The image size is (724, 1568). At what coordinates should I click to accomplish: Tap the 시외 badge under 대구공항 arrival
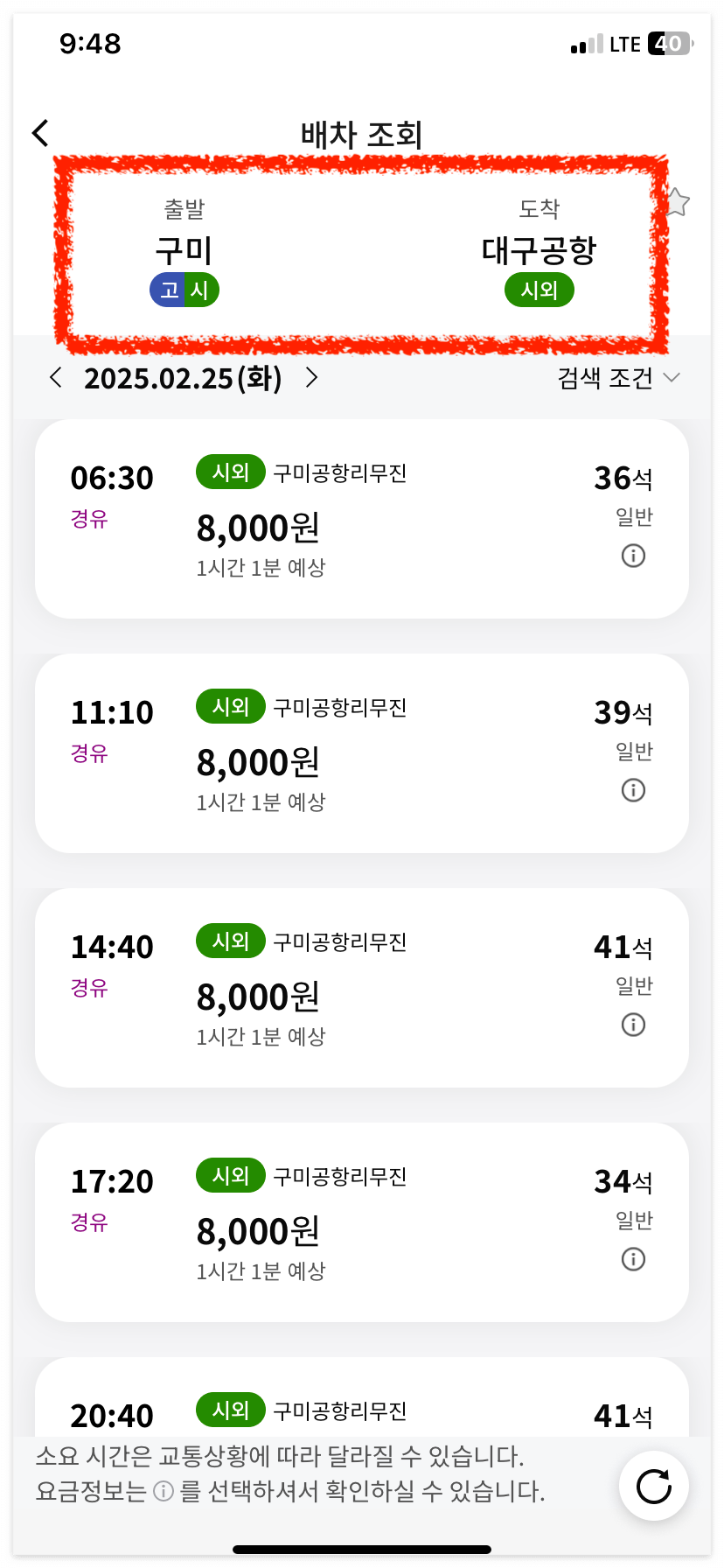coord(539,290)
